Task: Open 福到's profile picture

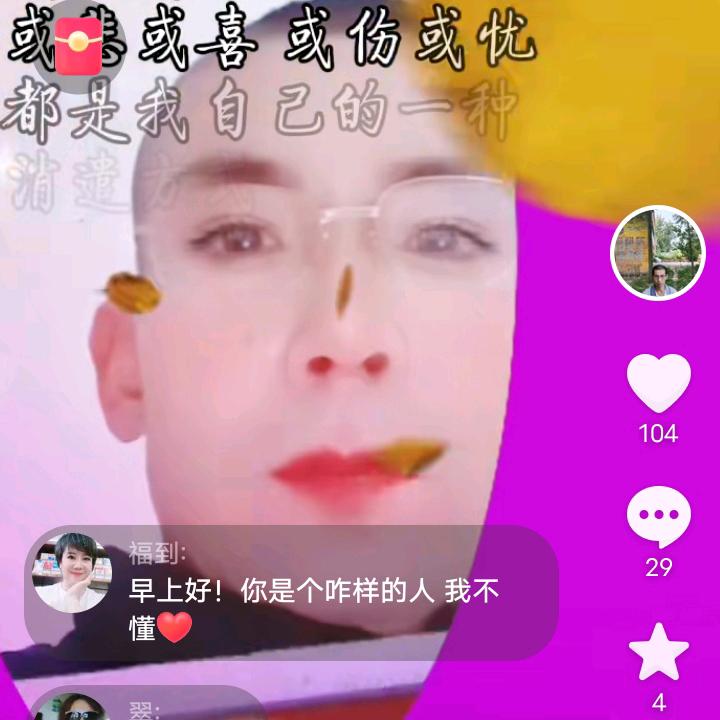Action: [72, 573]
